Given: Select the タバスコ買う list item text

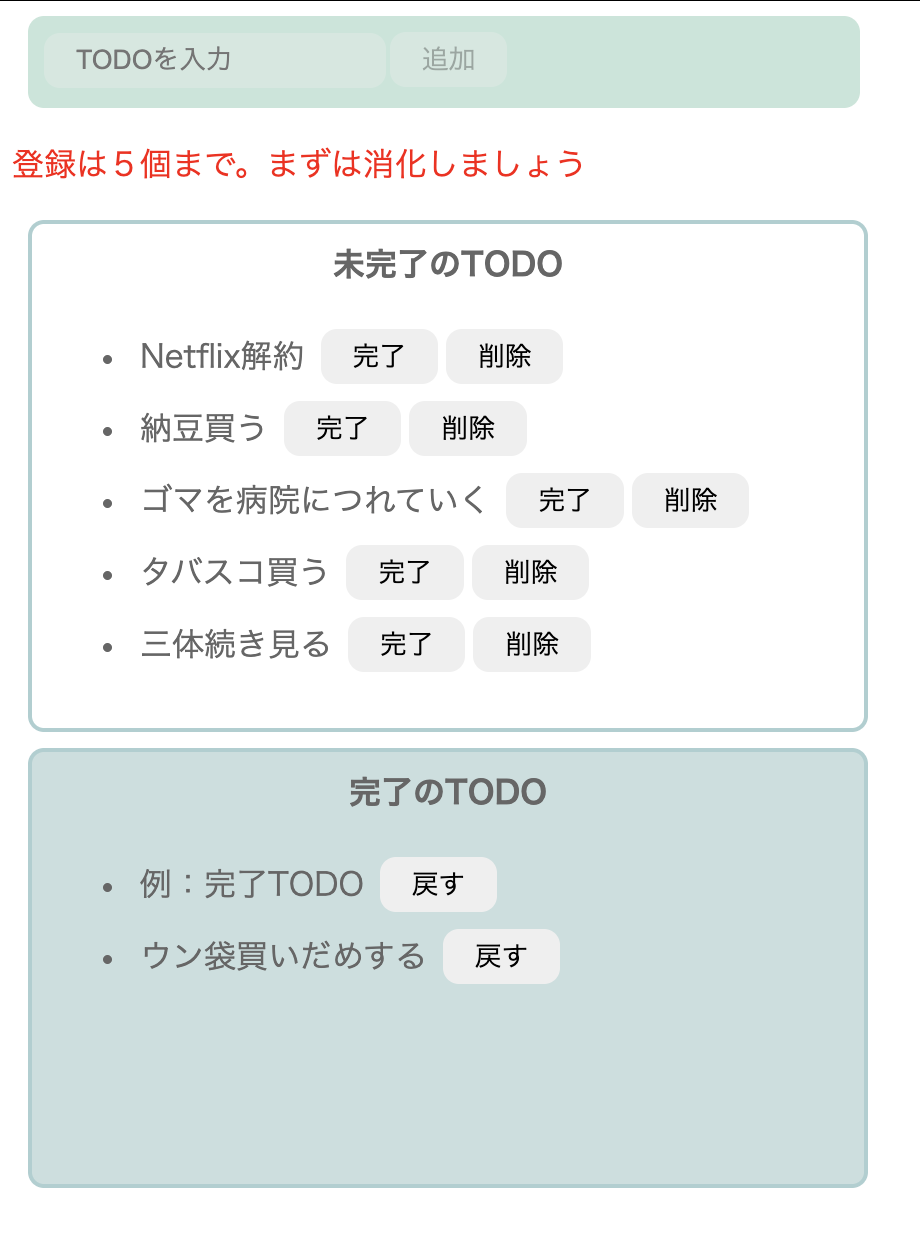Looking at the screenshot, I should coord(234,572).
